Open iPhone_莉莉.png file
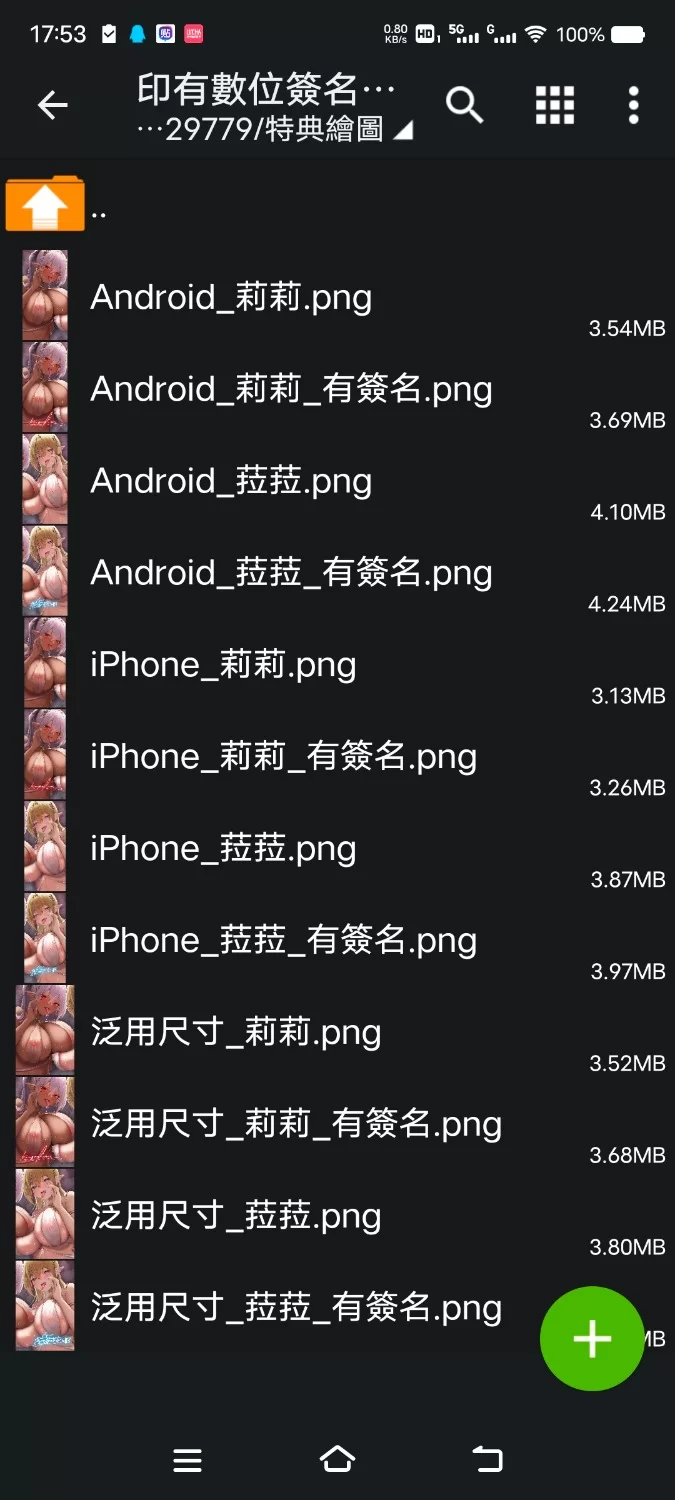The height and width of the screenshot is (1500, 675). (223, 666)
